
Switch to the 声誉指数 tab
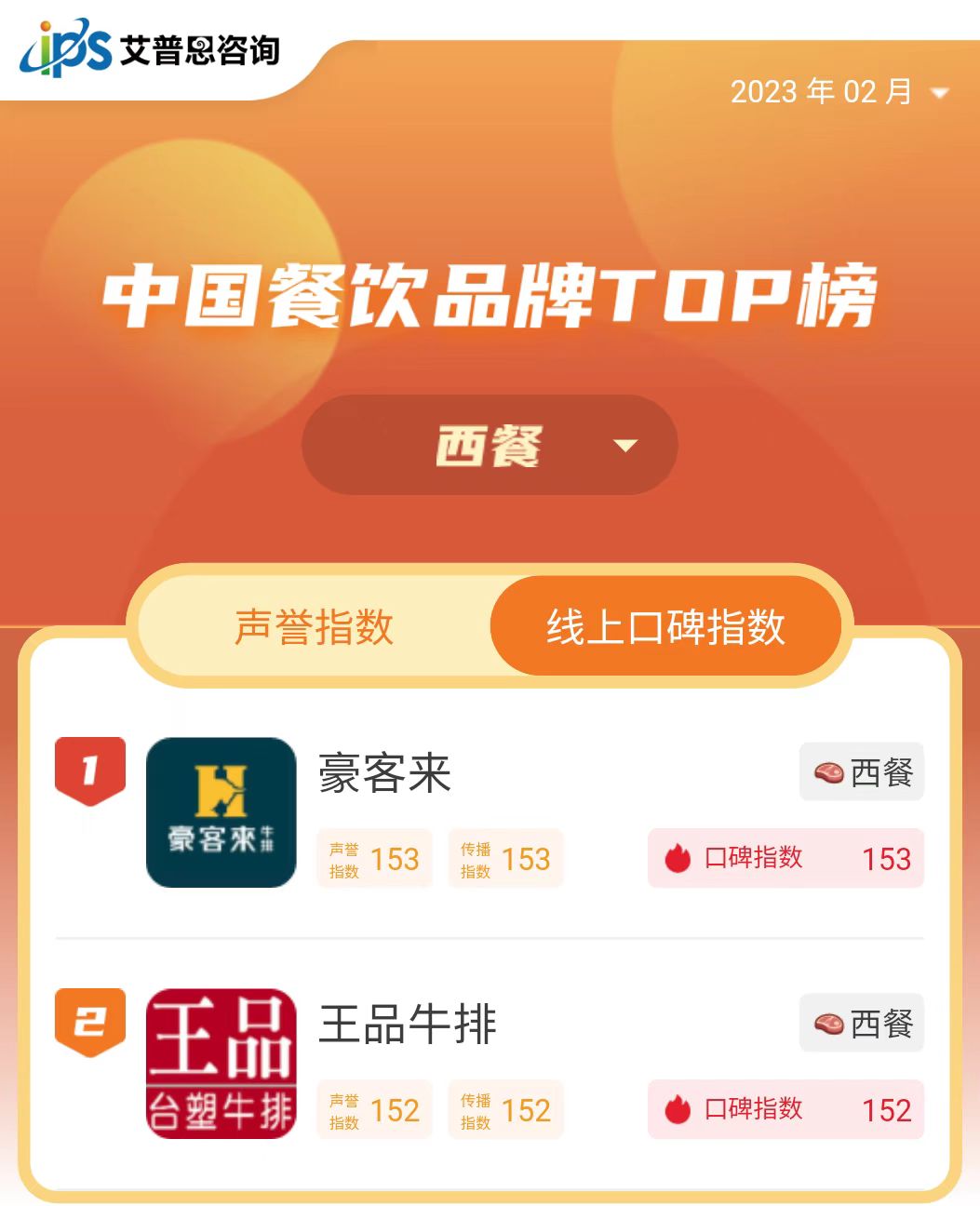[x=315, y=627]
